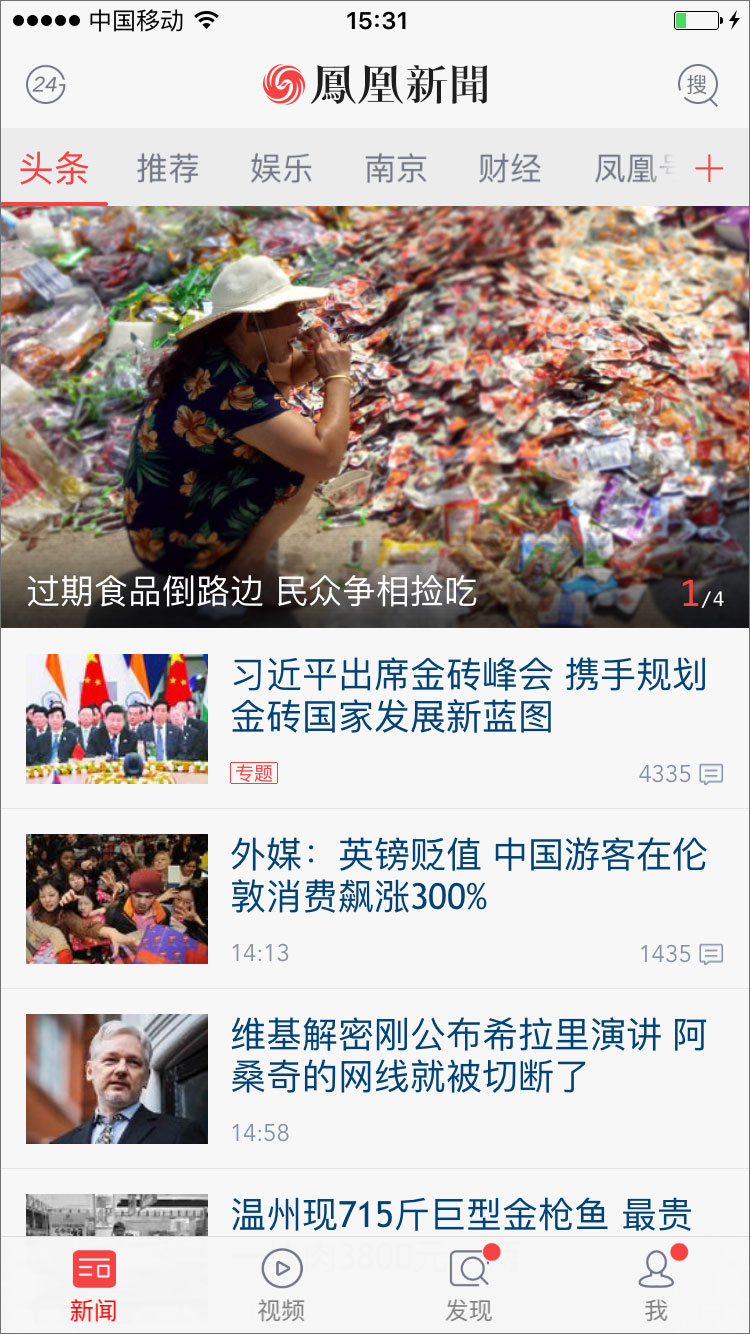Switch to the 推荐 tab
The image size is (750, 1334).
(168, 169)
